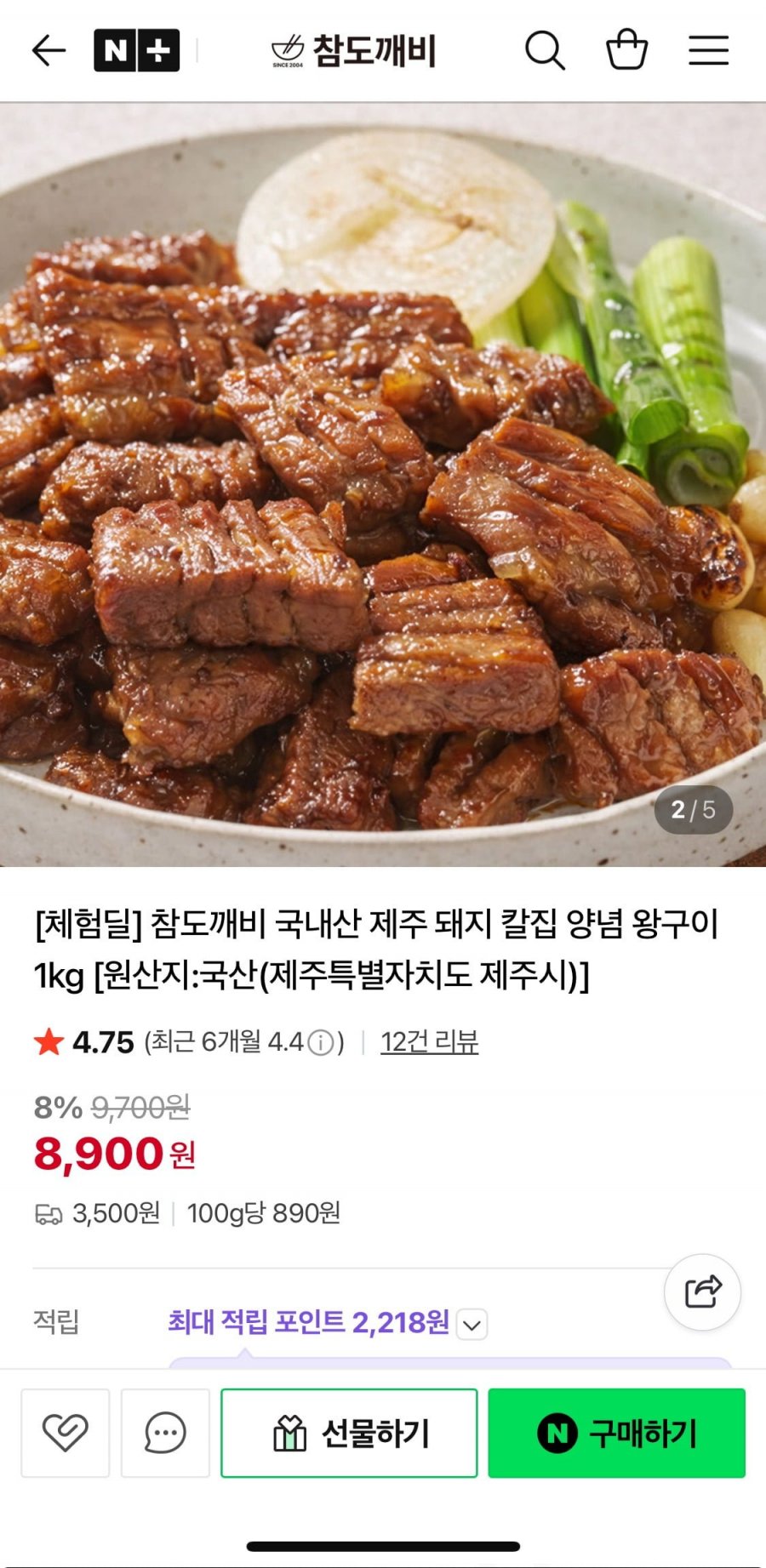Open the share icon above the rewards row

700,1292
